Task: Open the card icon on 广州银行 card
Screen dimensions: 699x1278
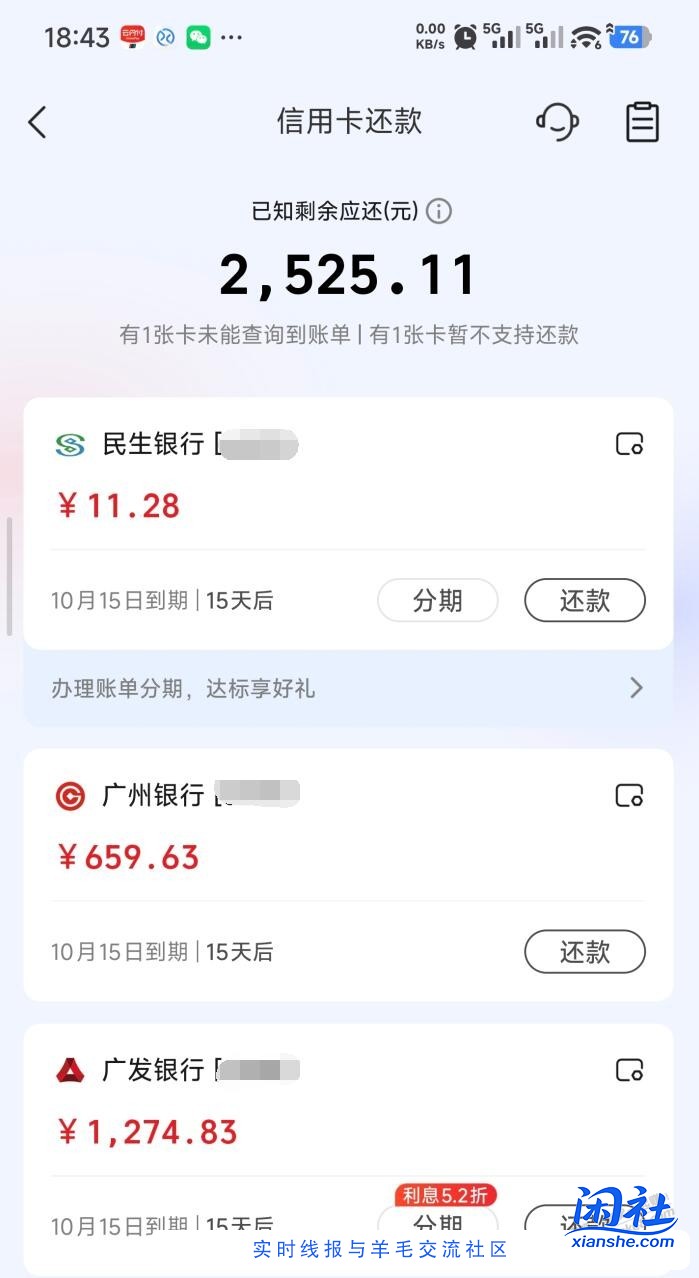Action: coord(629,796)
